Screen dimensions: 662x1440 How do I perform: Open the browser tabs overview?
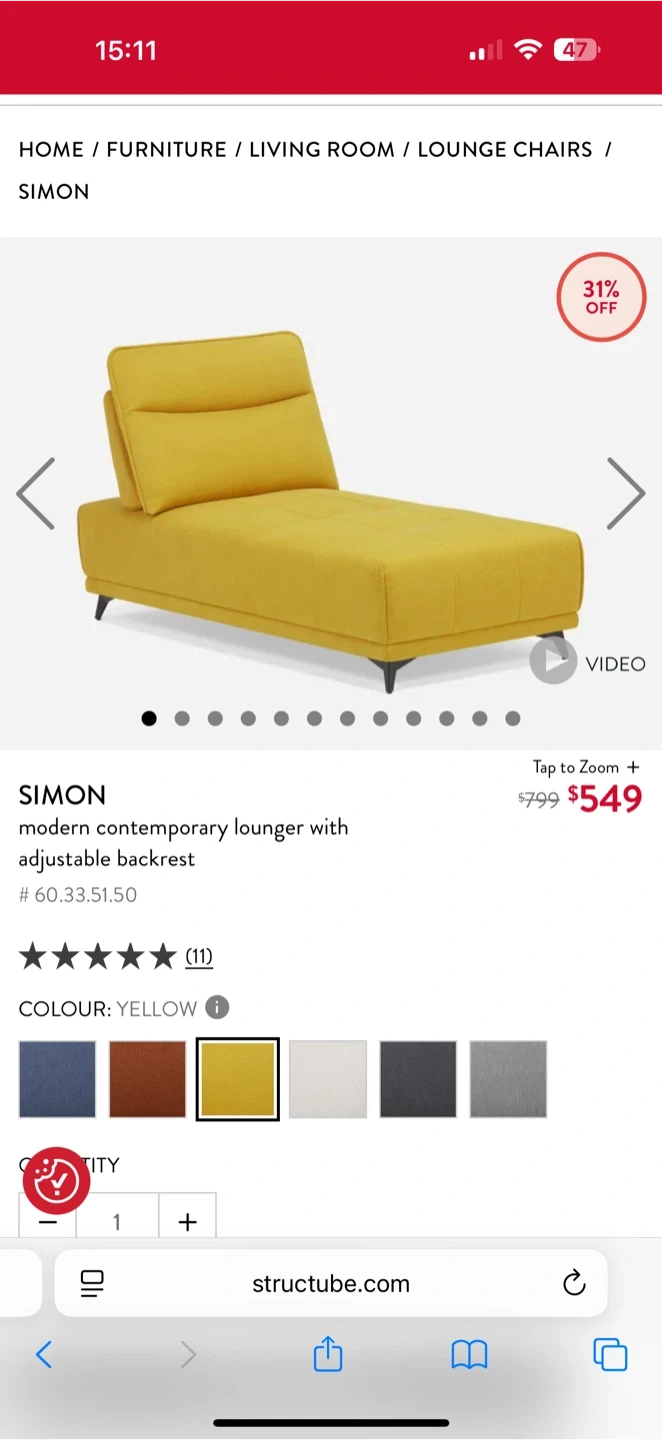click(x=610, y=1355)
